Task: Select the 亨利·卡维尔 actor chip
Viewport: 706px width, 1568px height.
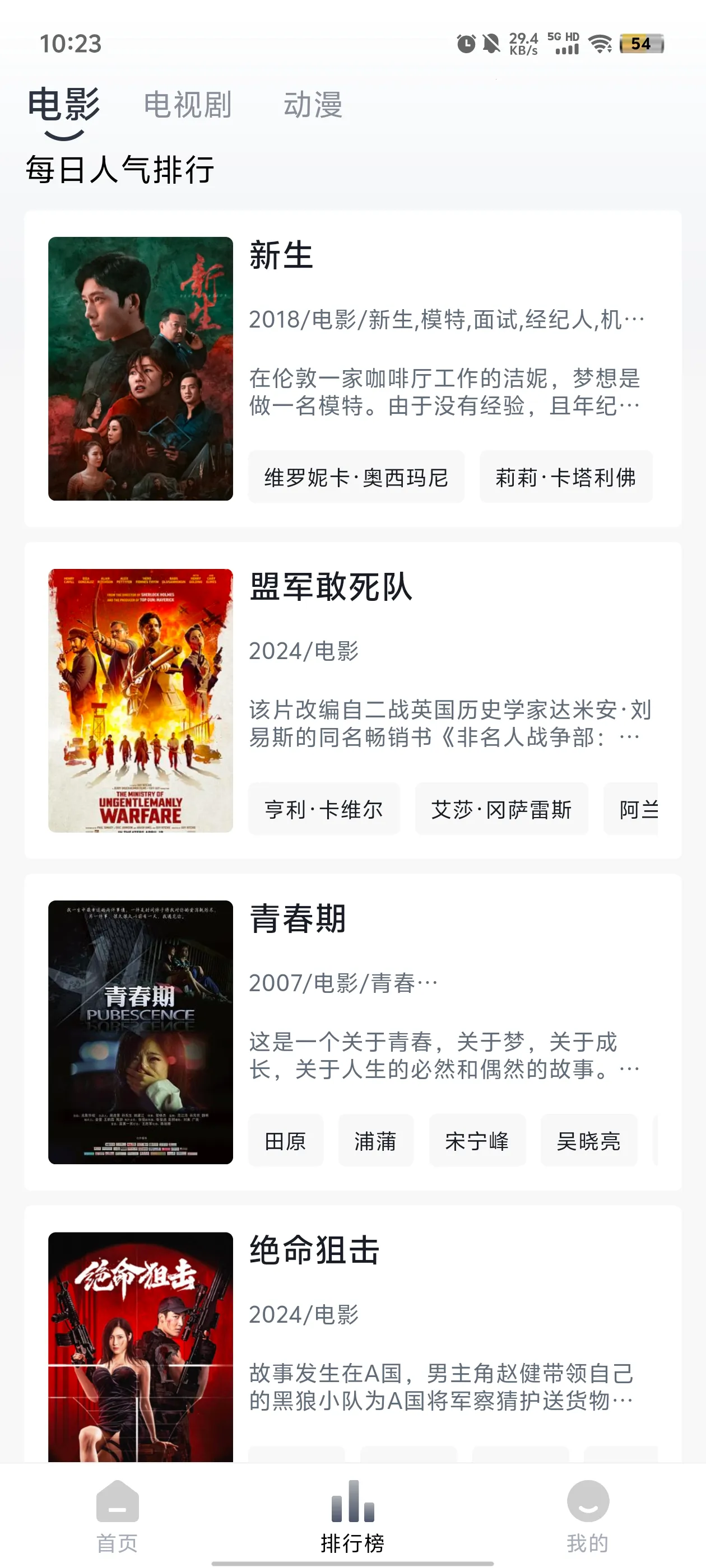Action: tap(323, 809)
